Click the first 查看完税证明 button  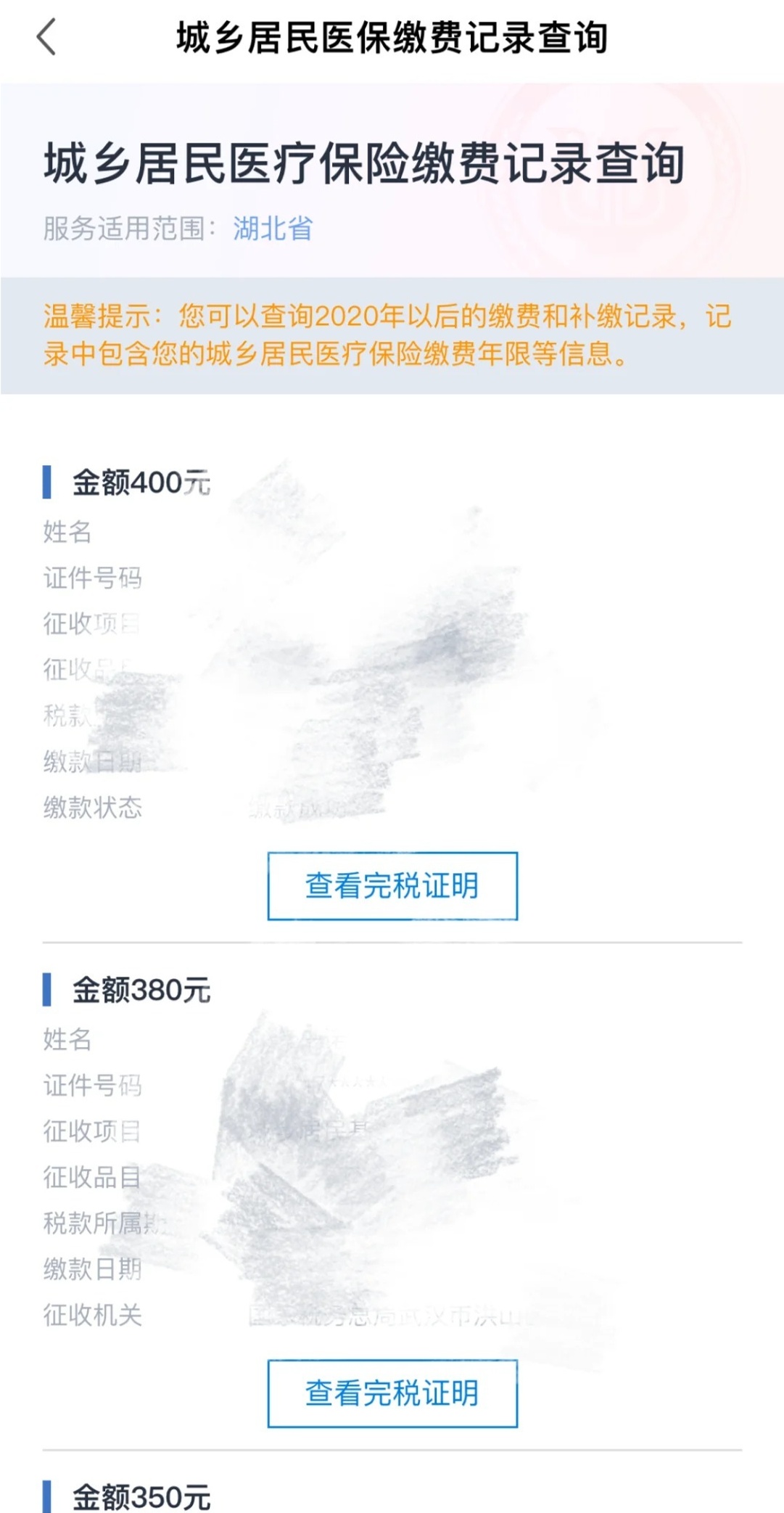pos(392,885)
